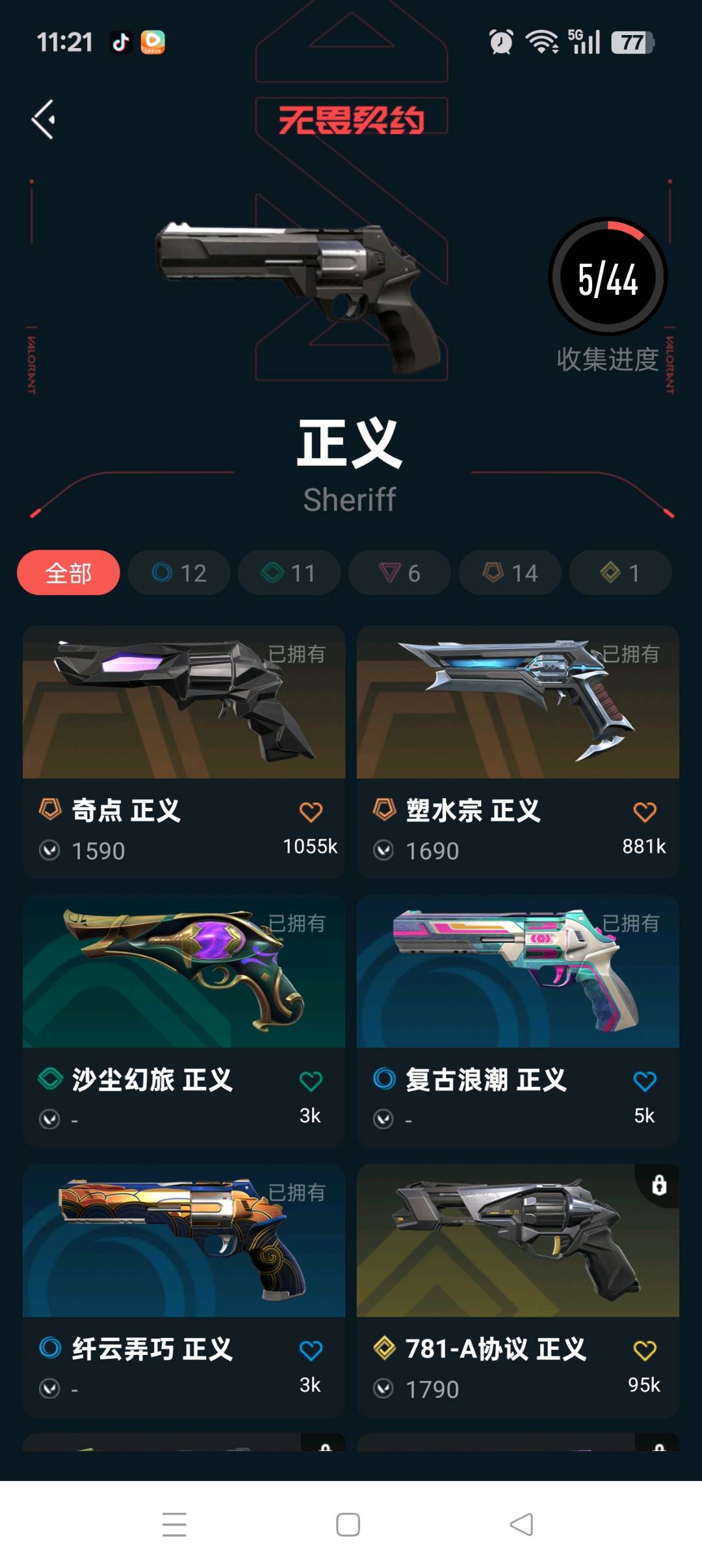Like the 781-A协议 正义 skin
This screenshot has height=1568, width=702.
645,1351
